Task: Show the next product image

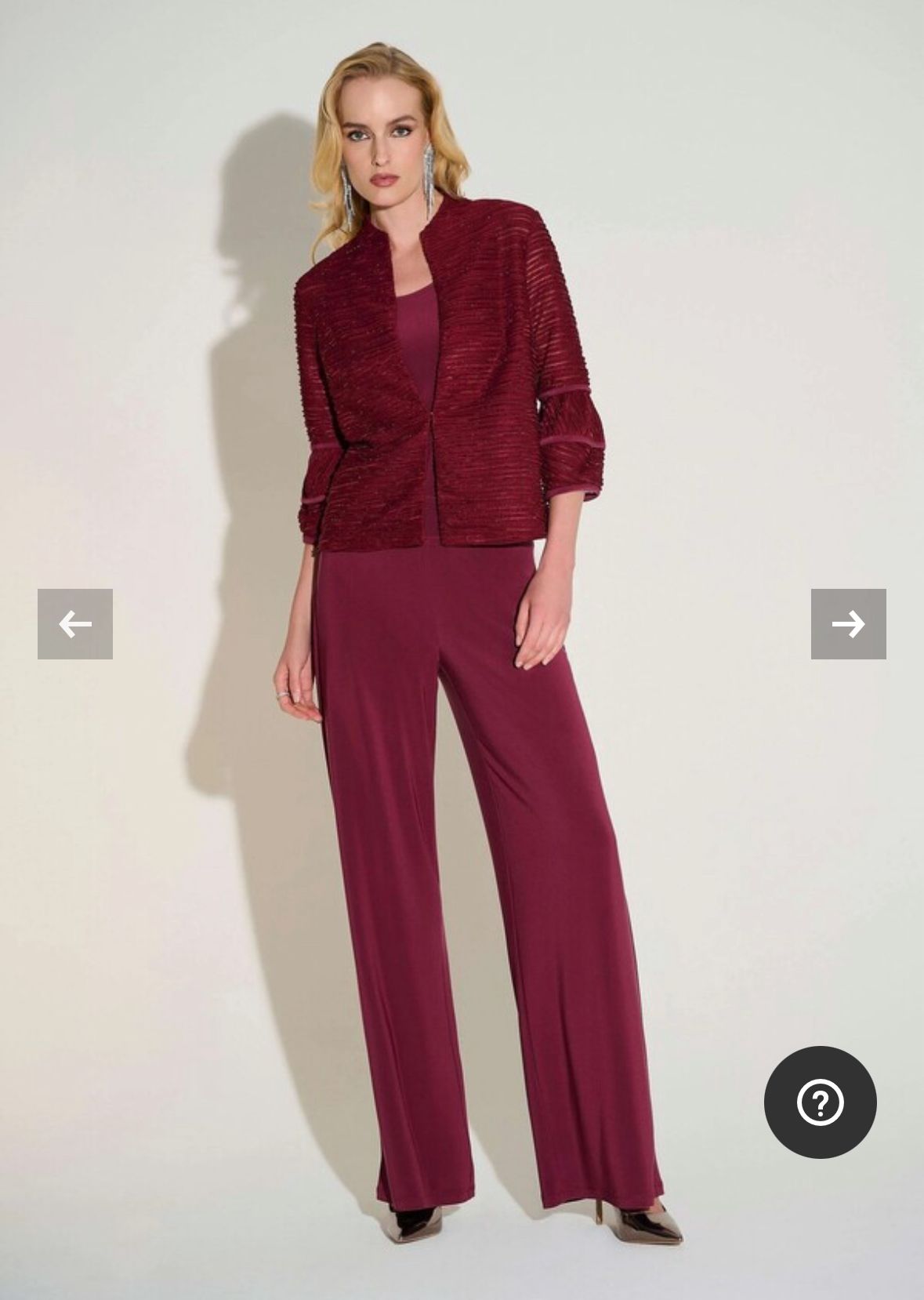Action: pyautogui.click(x=848, y=624)
